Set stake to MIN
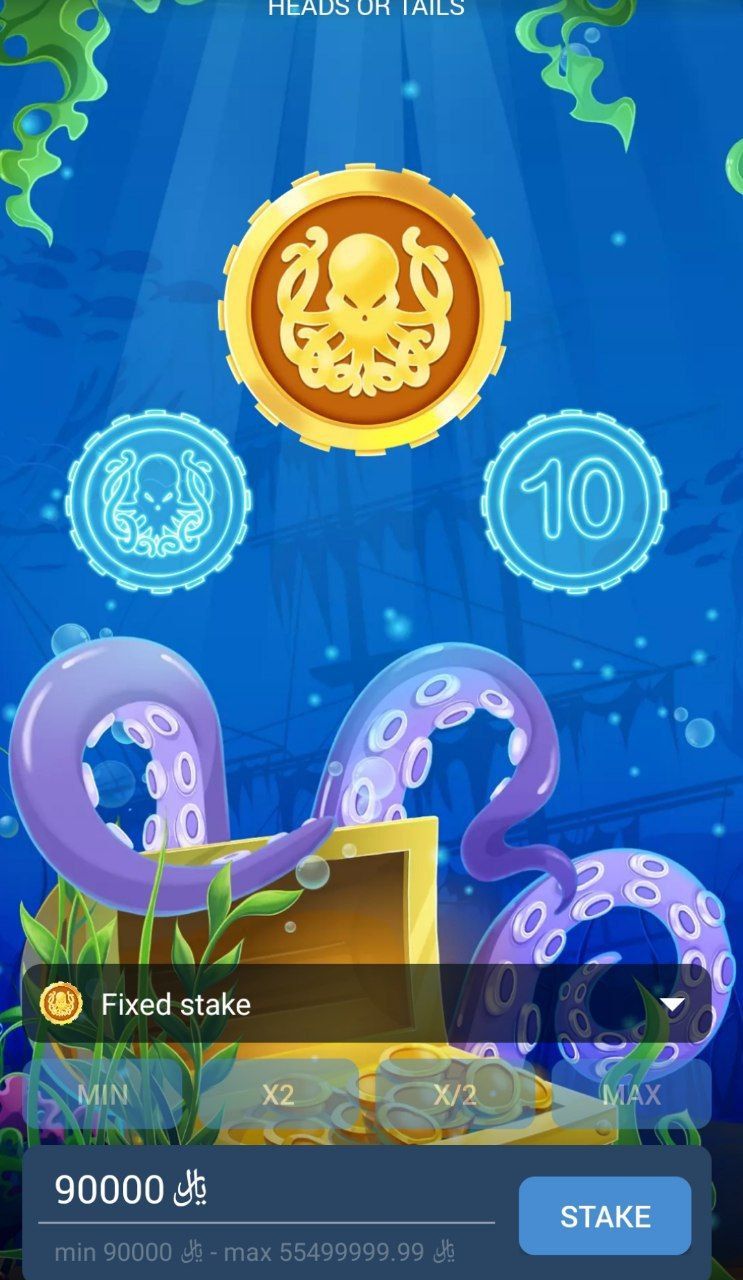Viewport: 743px width, 1280px height. pyautogui.click(x=104, y=1094)
